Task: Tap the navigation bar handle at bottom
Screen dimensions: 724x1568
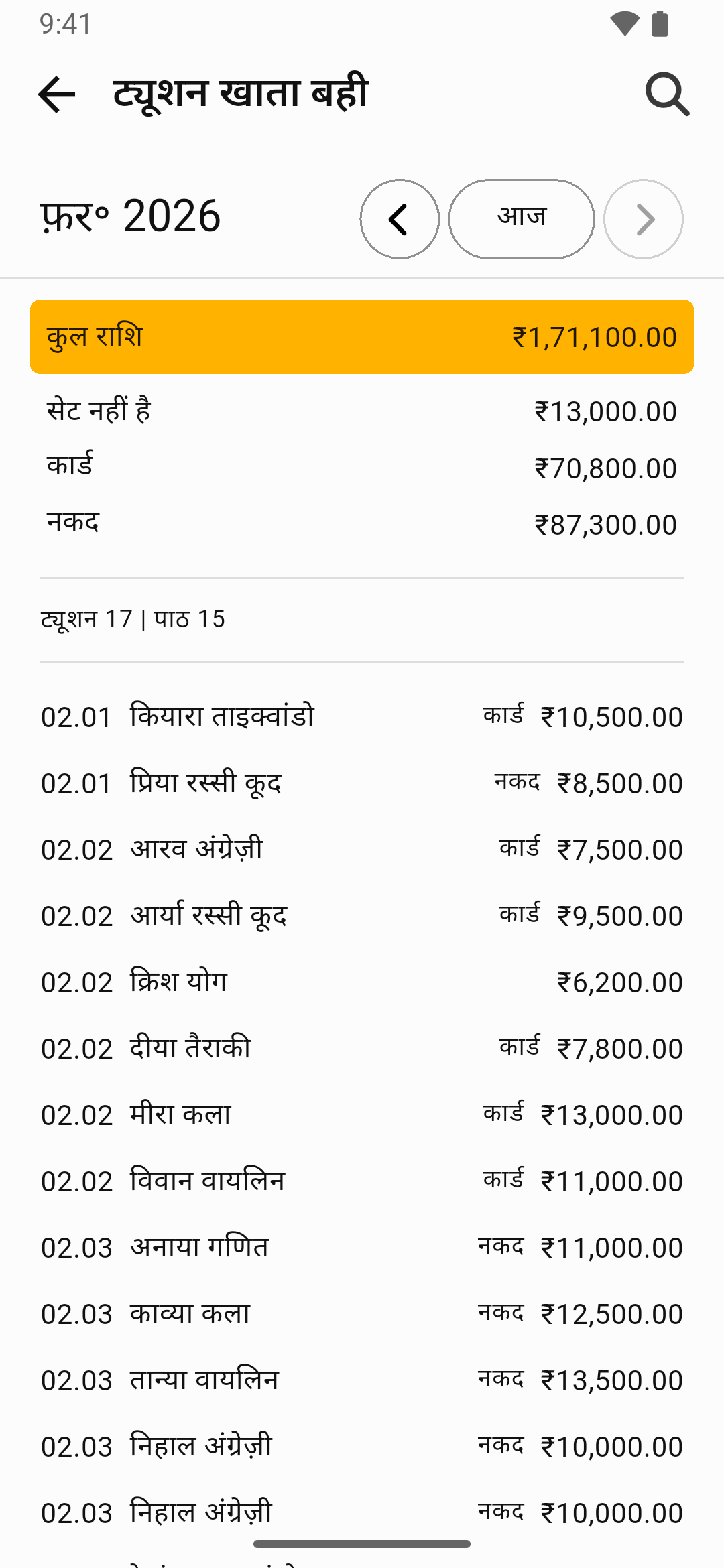Action: pos(362,1544)
